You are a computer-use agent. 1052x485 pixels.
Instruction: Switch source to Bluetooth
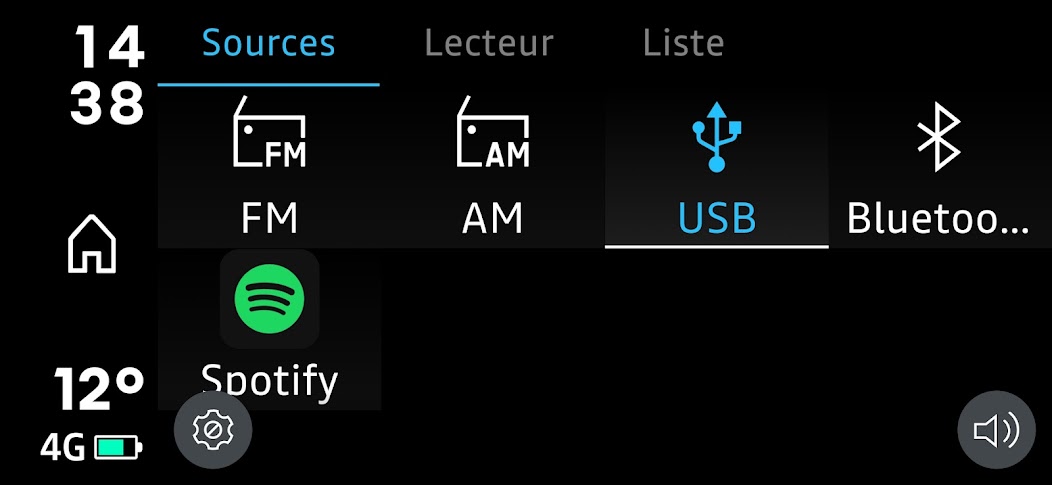tap(938, 170)
